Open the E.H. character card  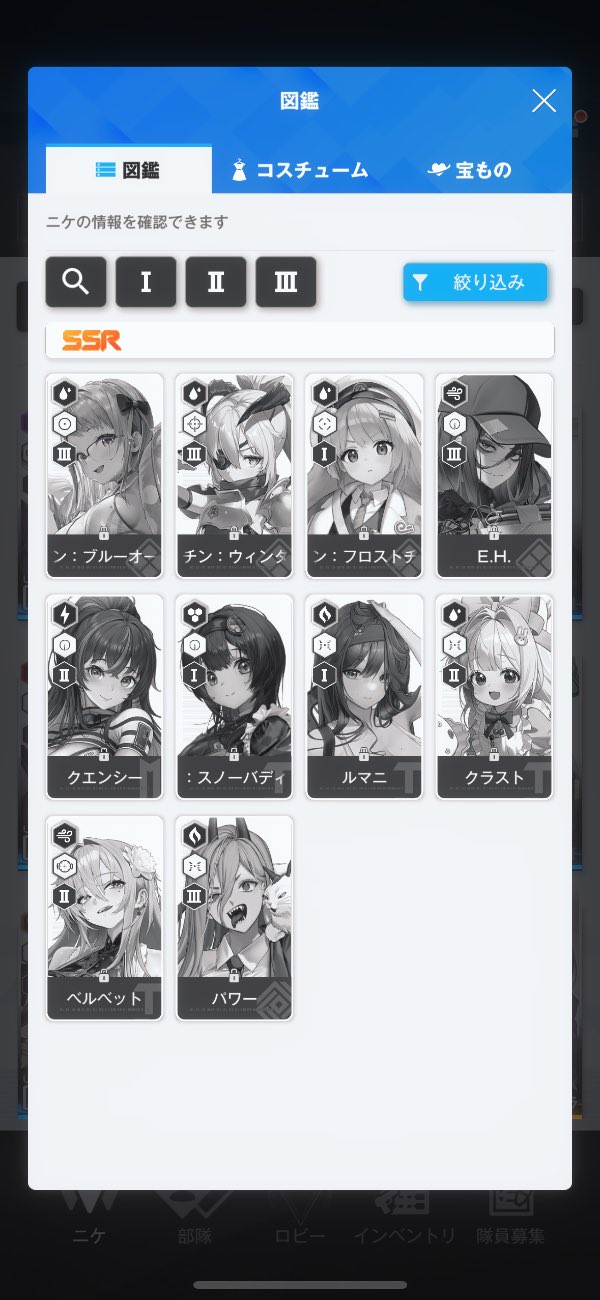pyautogui.click(x=495, y=476)
